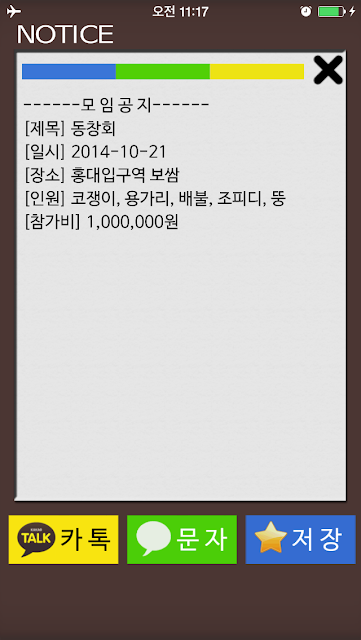Screen dimensions: 361x640
Task: Send the notice with the 문자 button
Action: pos(182,540)
